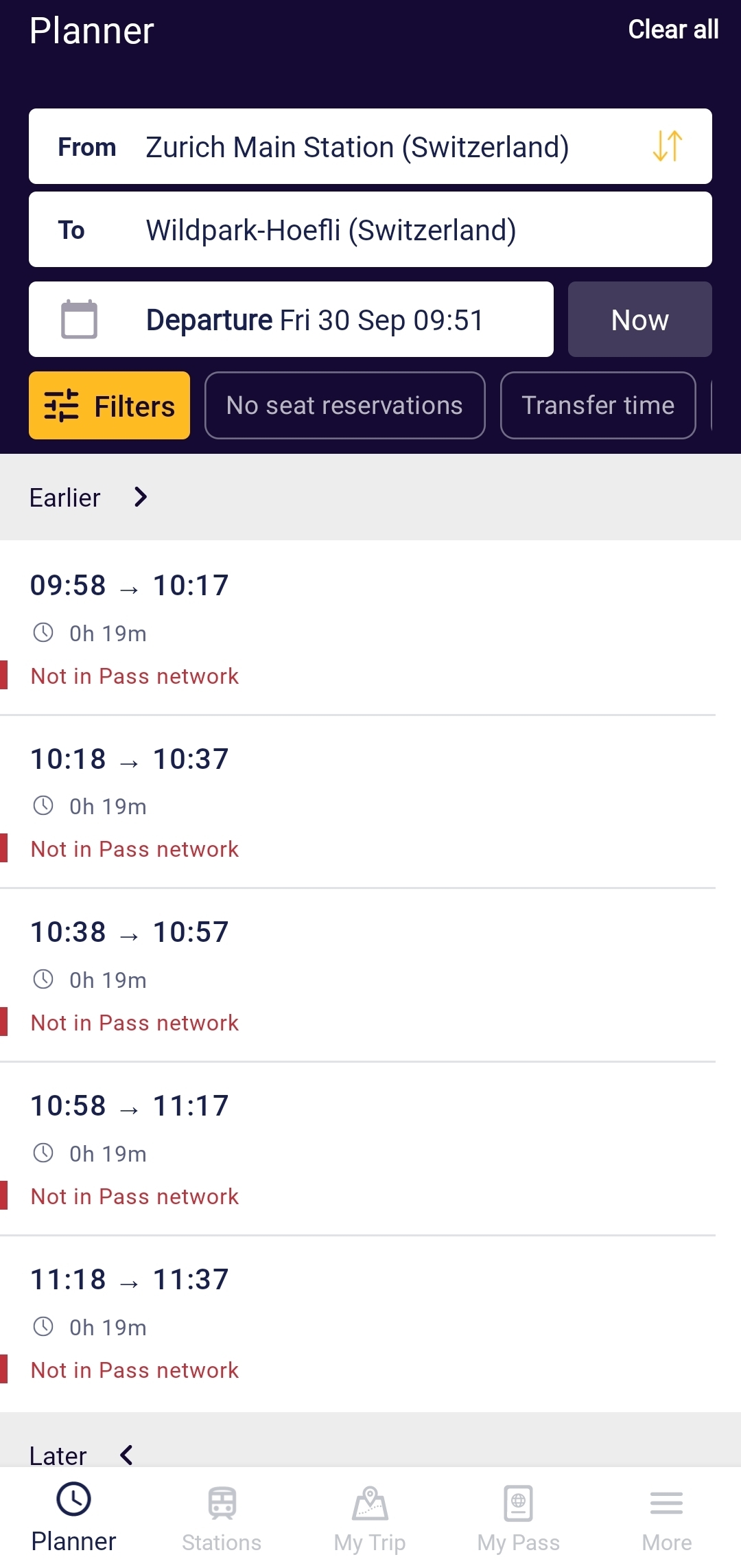Open the departure date and time picker
741x1568 pixels.
pyautogui.click(x=291, y=319)
